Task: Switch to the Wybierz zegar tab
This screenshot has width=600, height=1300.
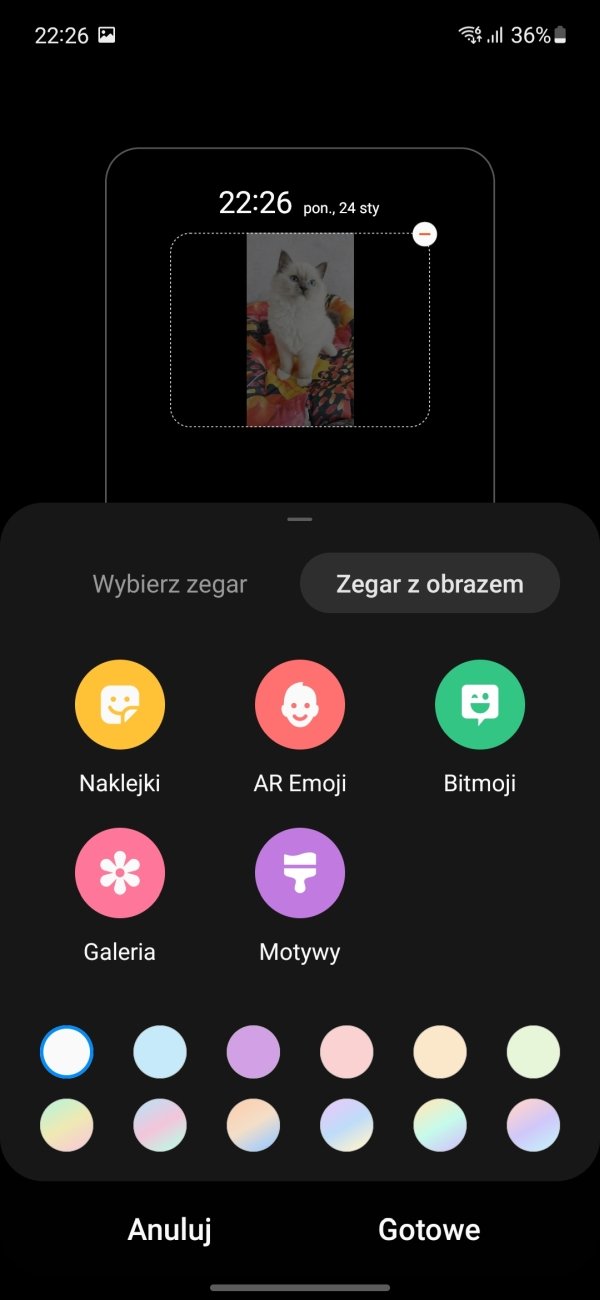Action: 170,584
